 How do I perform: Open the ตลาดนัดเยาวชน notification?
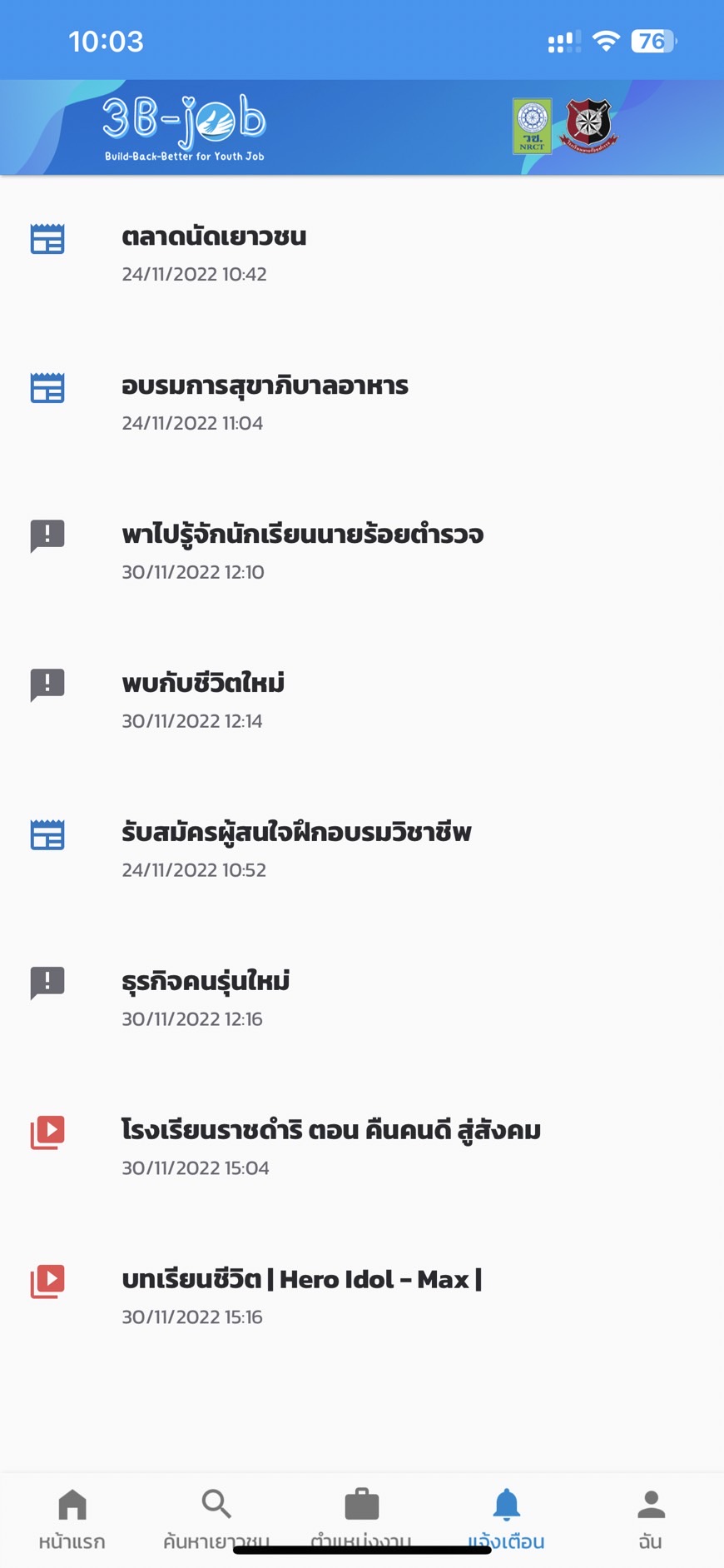(x=362, y=254)
